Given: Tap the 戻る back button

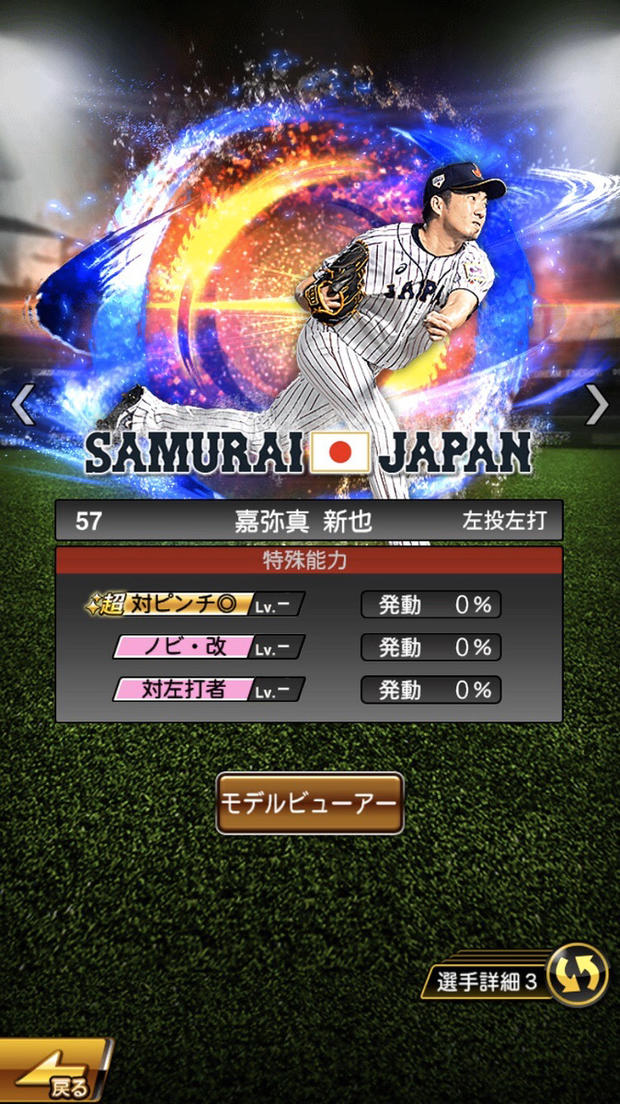Looking at the screenshot, I should [x=55, y=1074].
